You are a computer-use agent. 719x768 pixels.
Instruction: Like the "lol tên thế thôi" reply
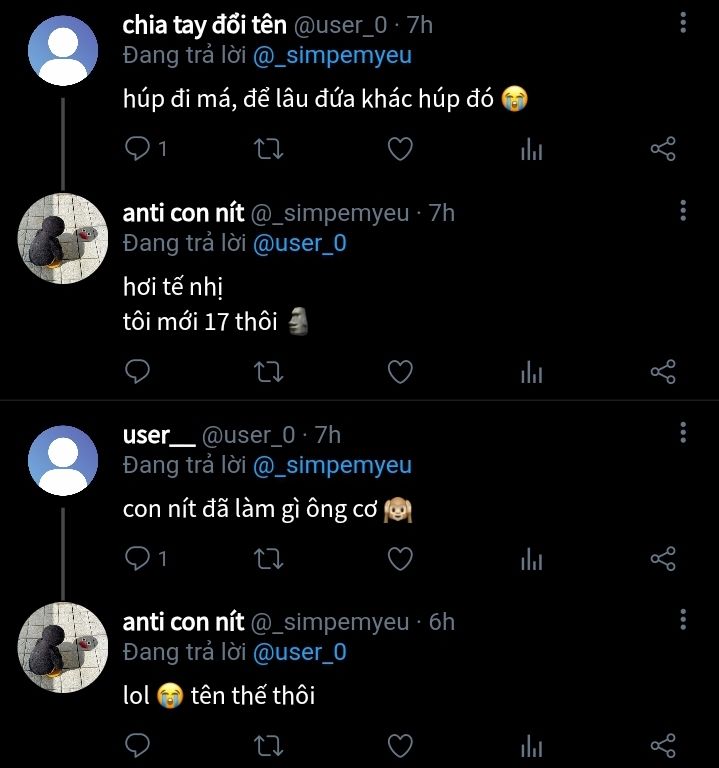[x=400, y=745]
